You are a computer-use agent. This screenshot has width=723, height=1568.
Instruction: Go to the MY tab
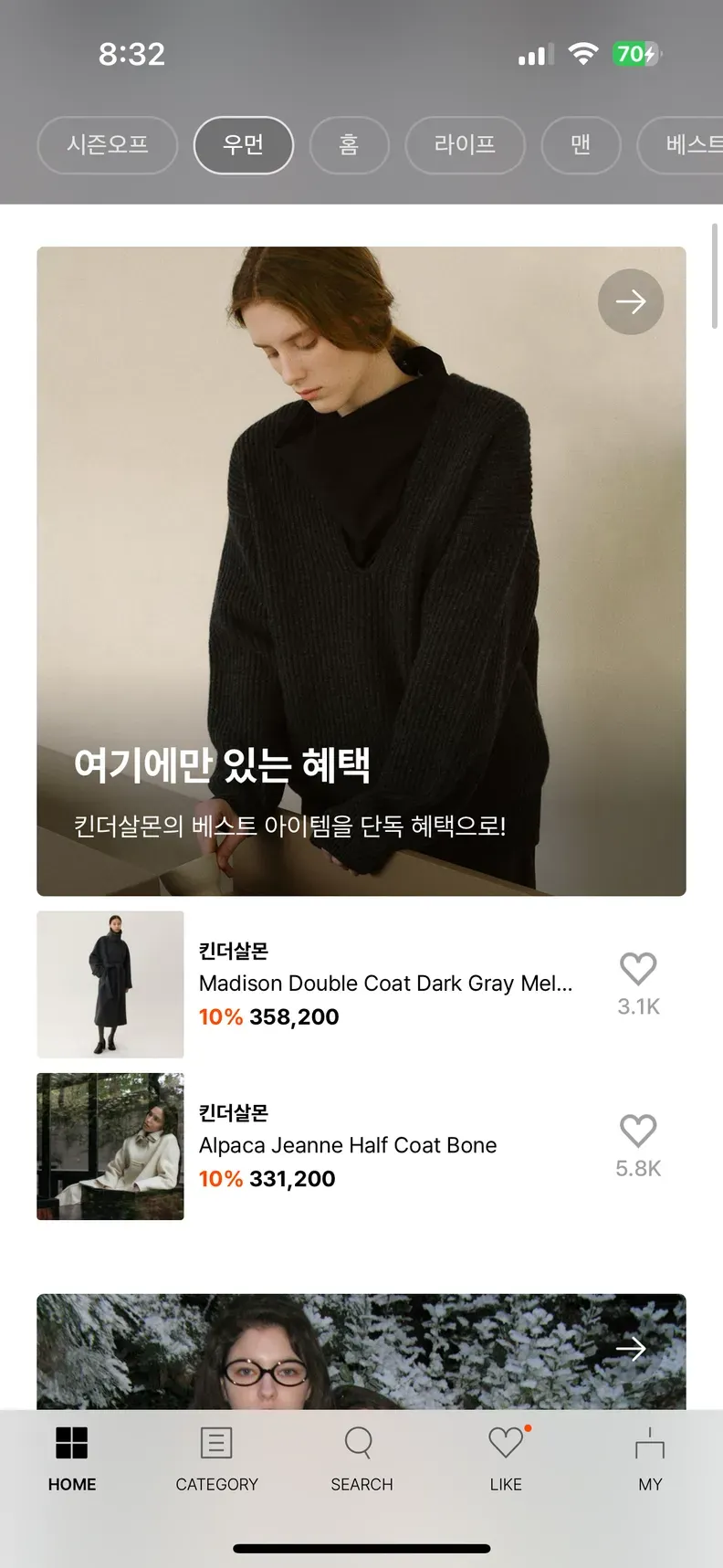[650, 1458]
